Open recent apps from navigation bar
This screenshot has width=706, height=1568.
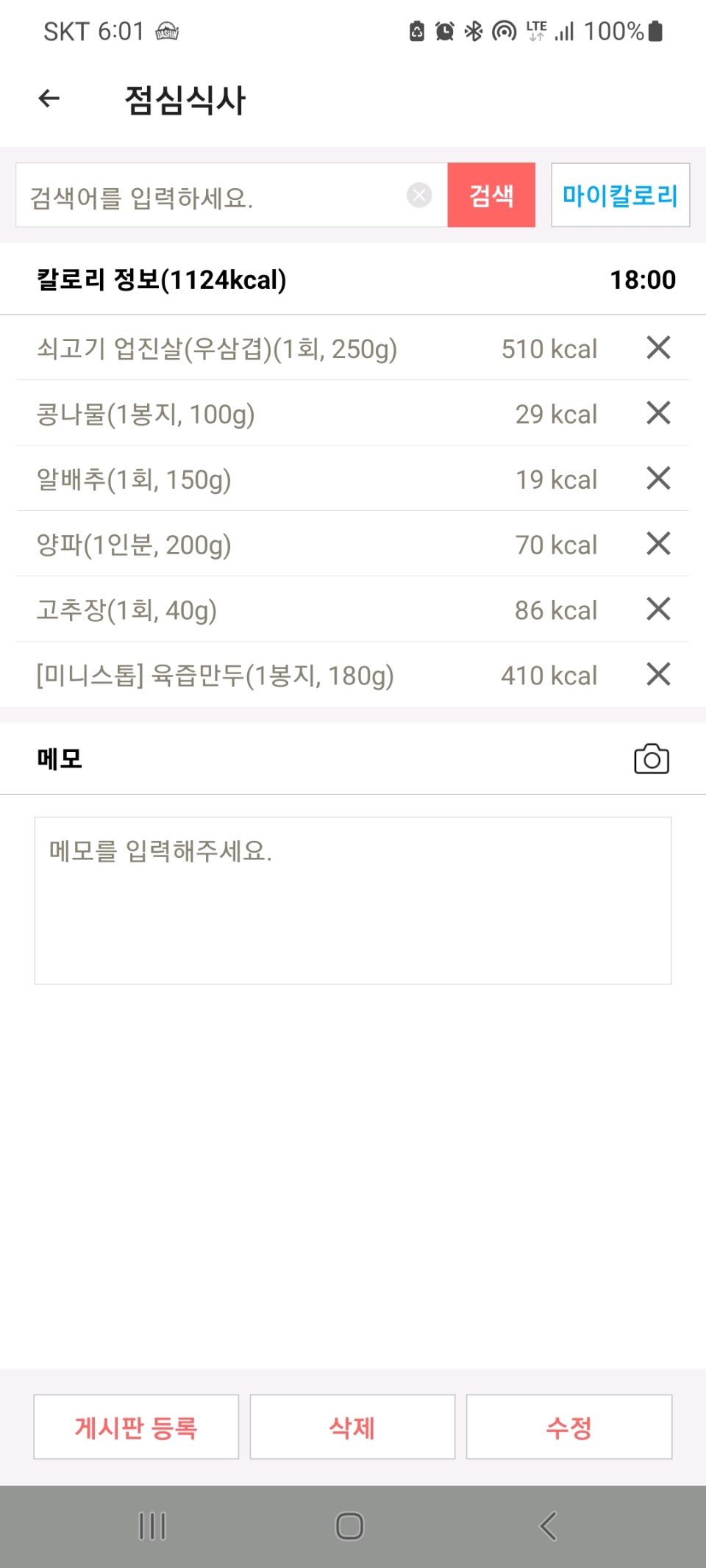point(152,1527)
